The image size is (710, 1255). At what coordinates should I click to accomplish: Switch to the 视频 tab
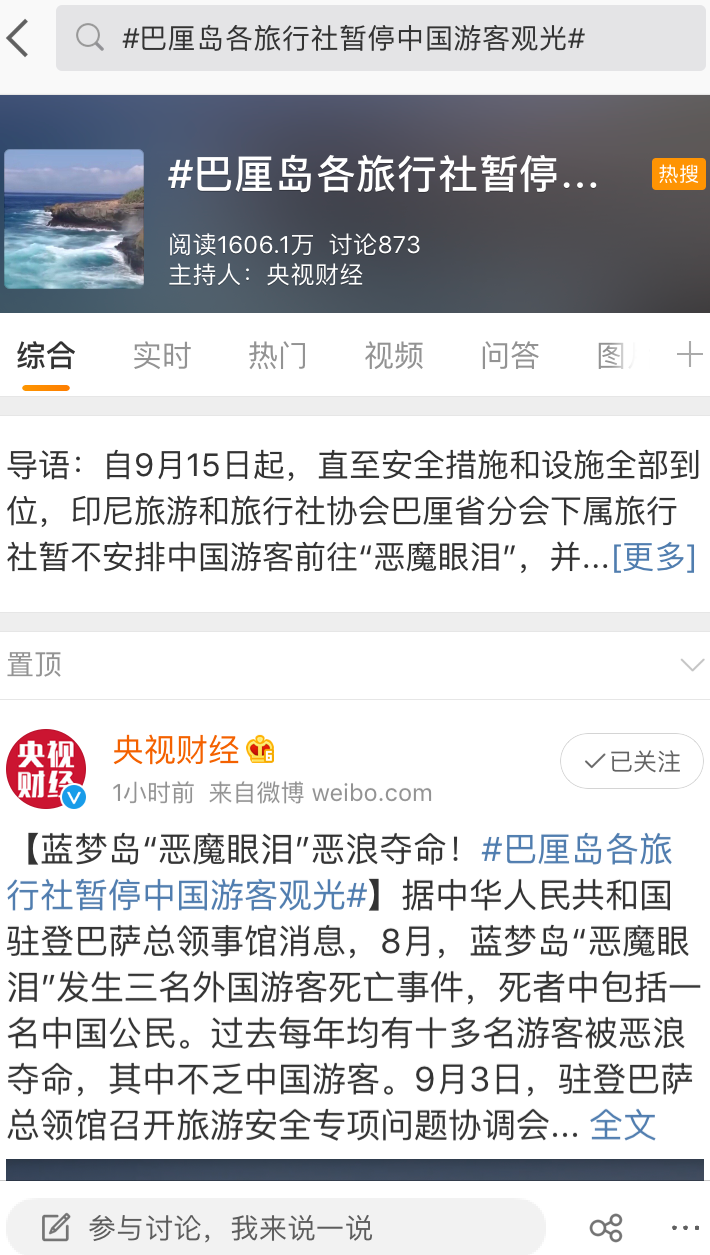(x=393, y=355)
